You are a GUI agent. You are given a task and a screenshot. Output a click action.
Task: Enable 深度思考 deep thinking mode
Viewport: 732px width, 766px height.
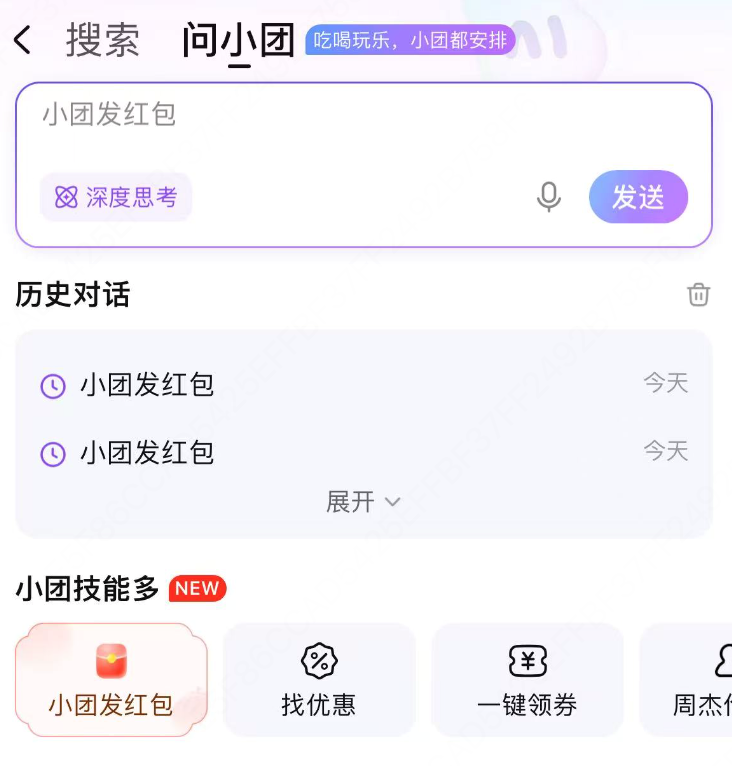115,198
